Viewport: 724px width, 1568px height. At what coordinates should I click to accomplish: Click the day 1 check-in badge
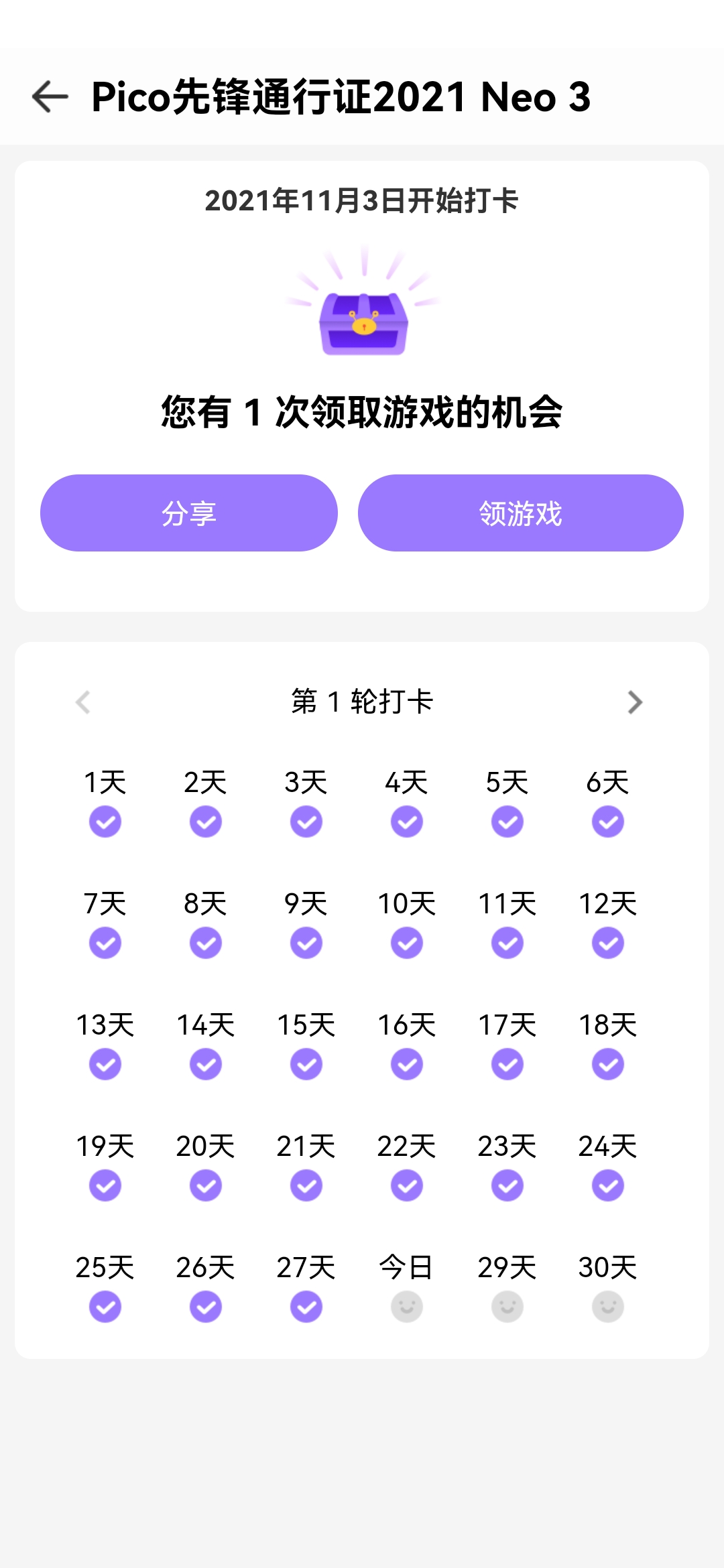[x=104, y=821]
